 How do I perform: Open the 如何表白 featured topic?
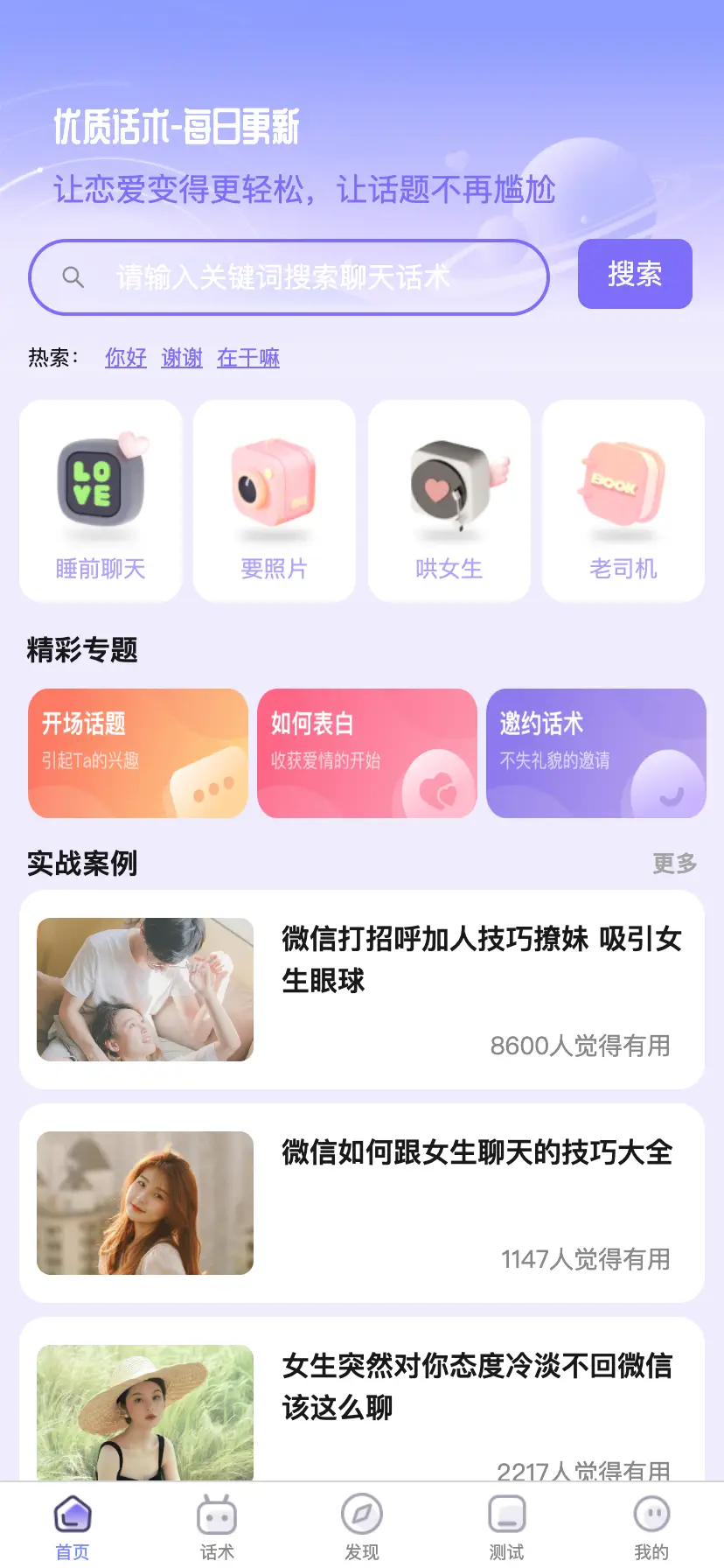tap(367, 753)
